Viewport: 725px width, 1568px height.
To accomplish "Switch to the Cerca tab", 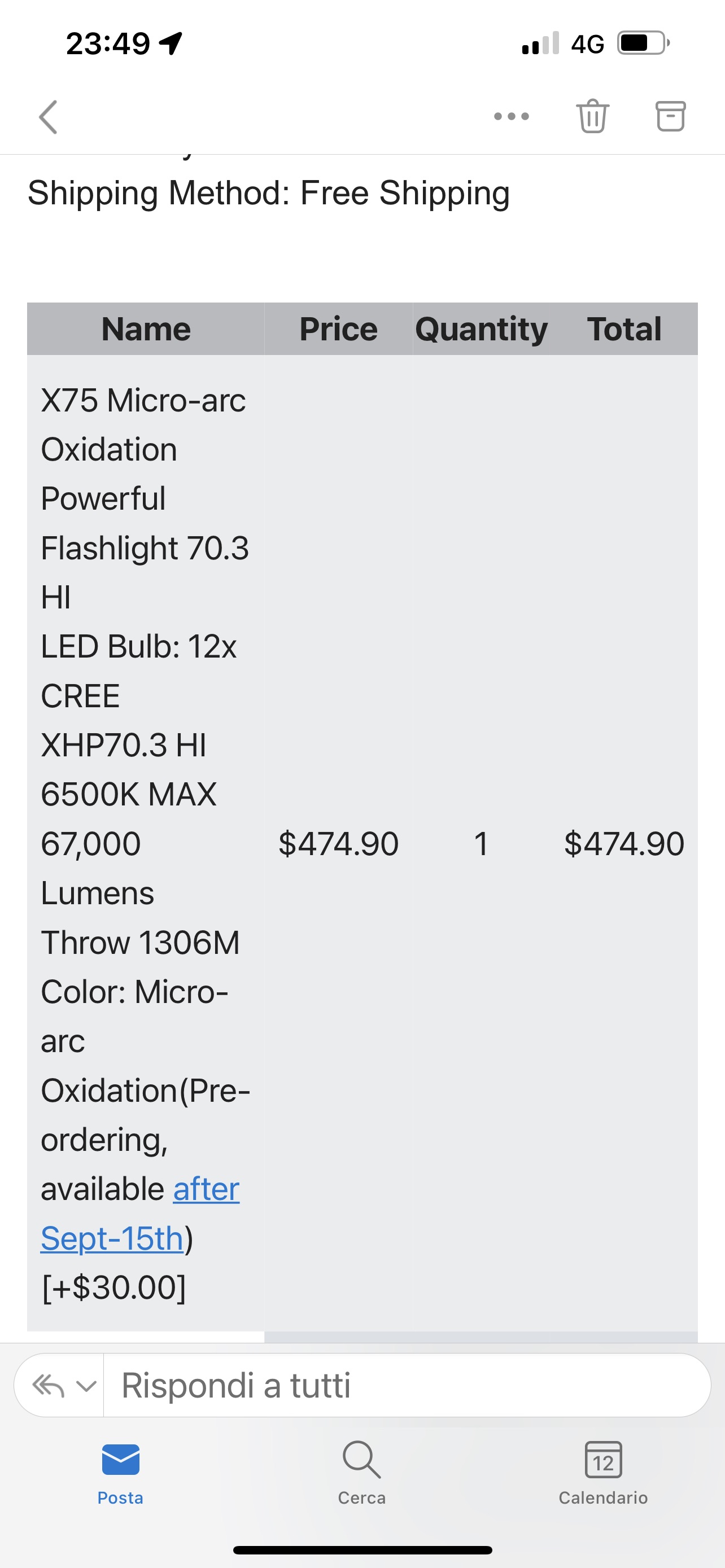I will 361,1473.
